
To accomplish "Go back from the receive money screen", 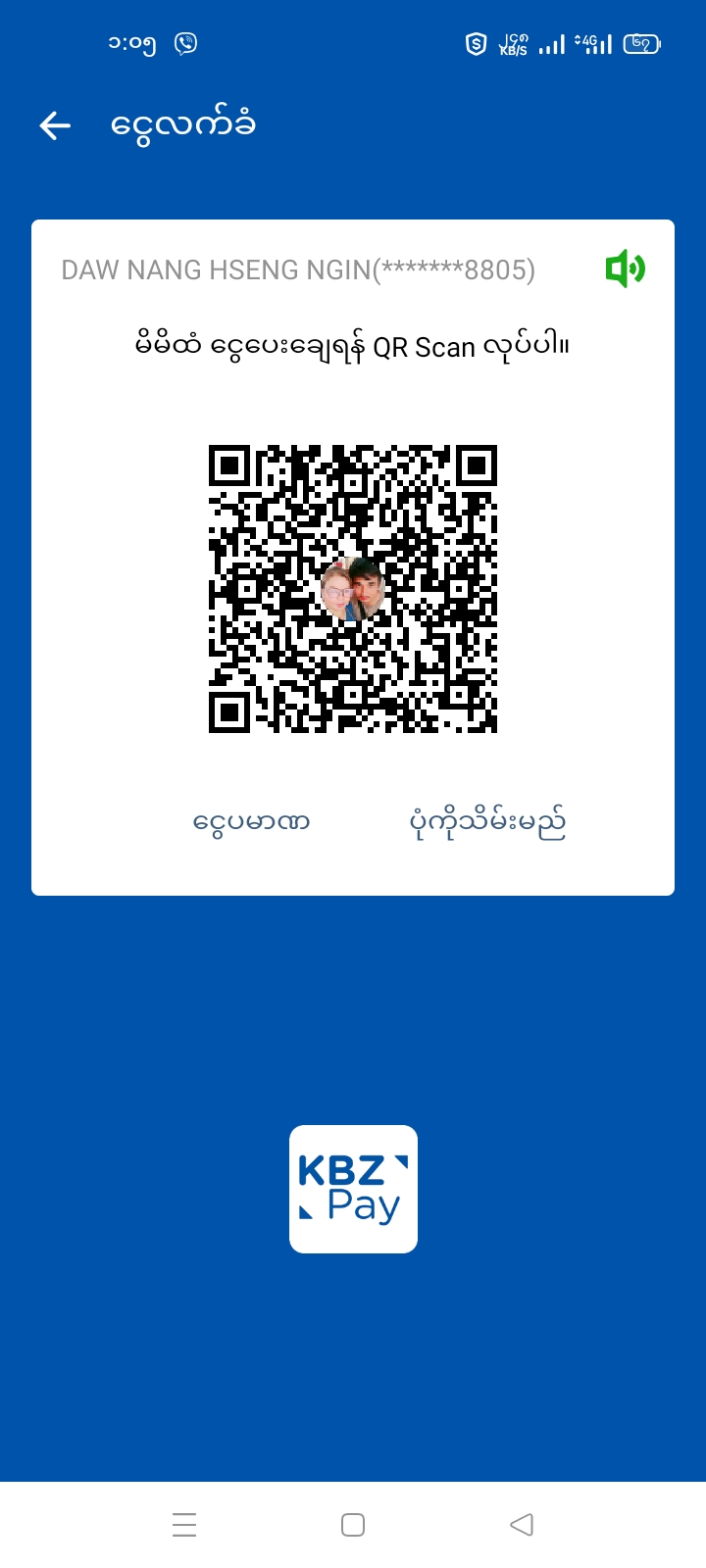I will coord(55,125).
